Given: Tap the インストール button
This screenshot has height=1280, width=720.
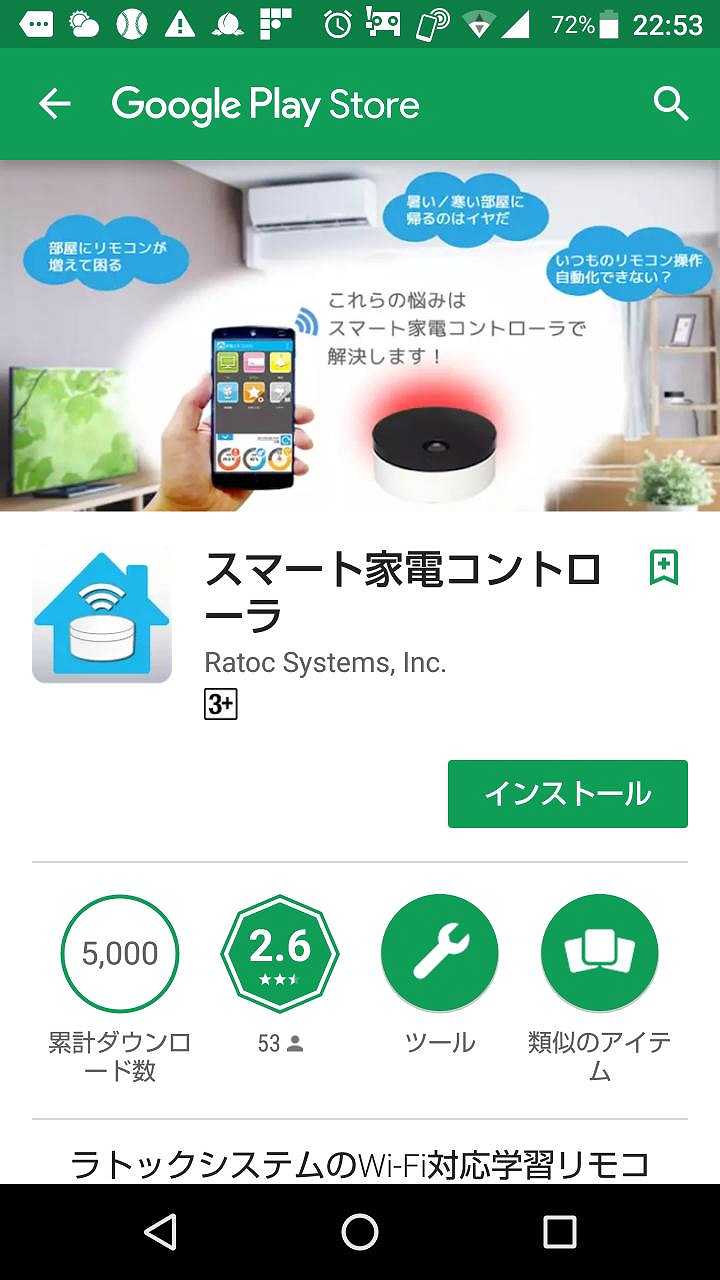Looking at the screenshot, I should tap(567, 794).
